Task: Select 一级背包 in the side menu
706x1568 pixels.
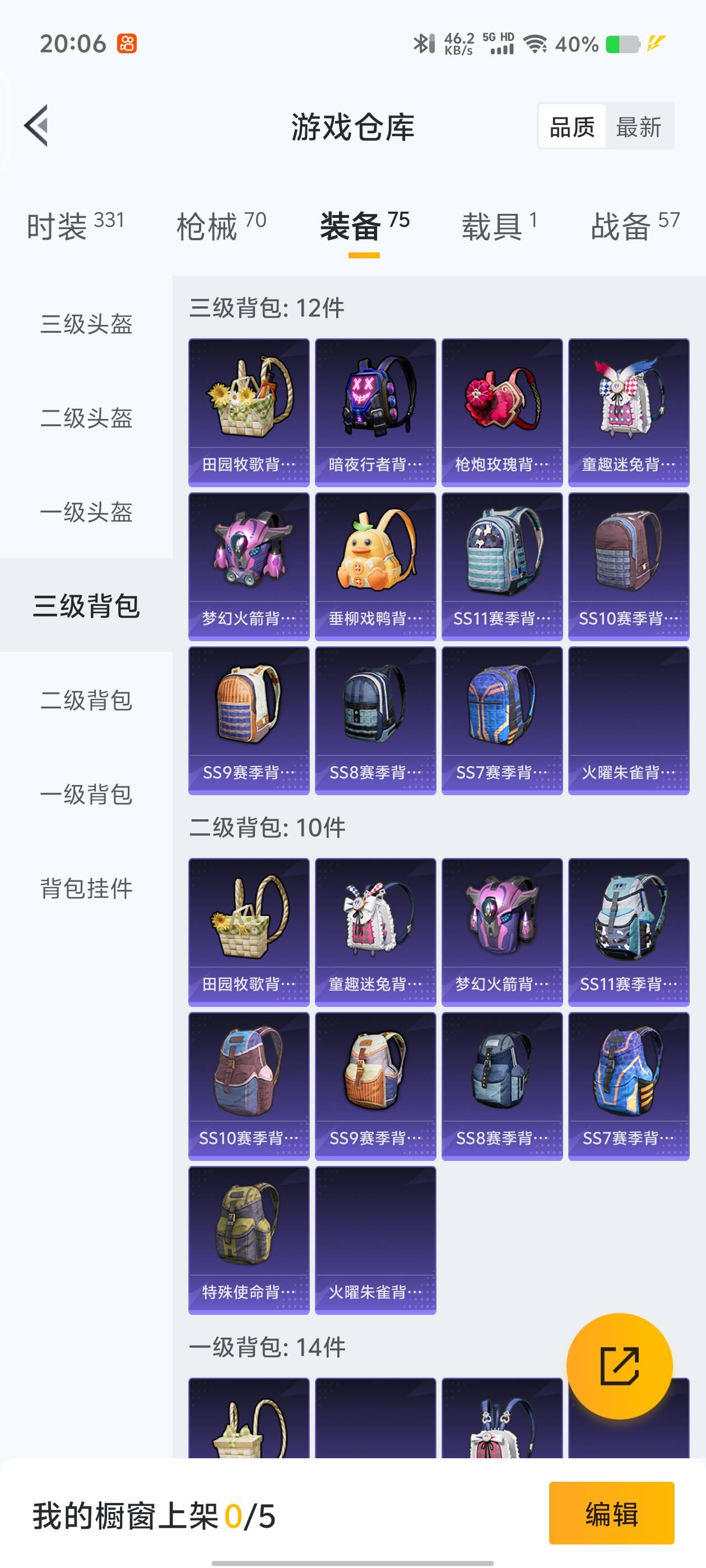Action: coord(86,794)
